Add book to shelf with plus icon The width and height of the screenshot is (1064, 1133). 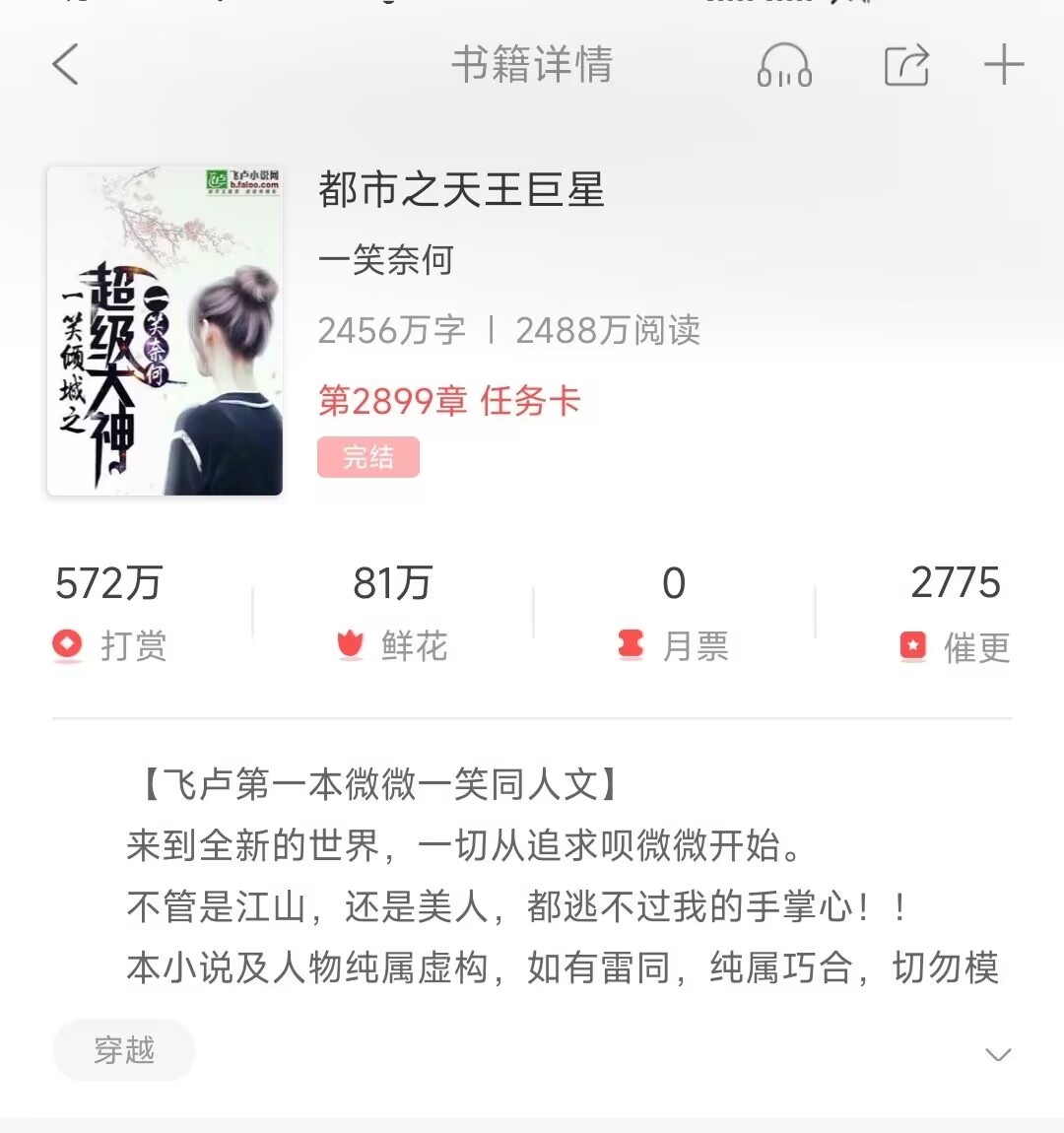pyautogui.click(x=1004, y=66)
